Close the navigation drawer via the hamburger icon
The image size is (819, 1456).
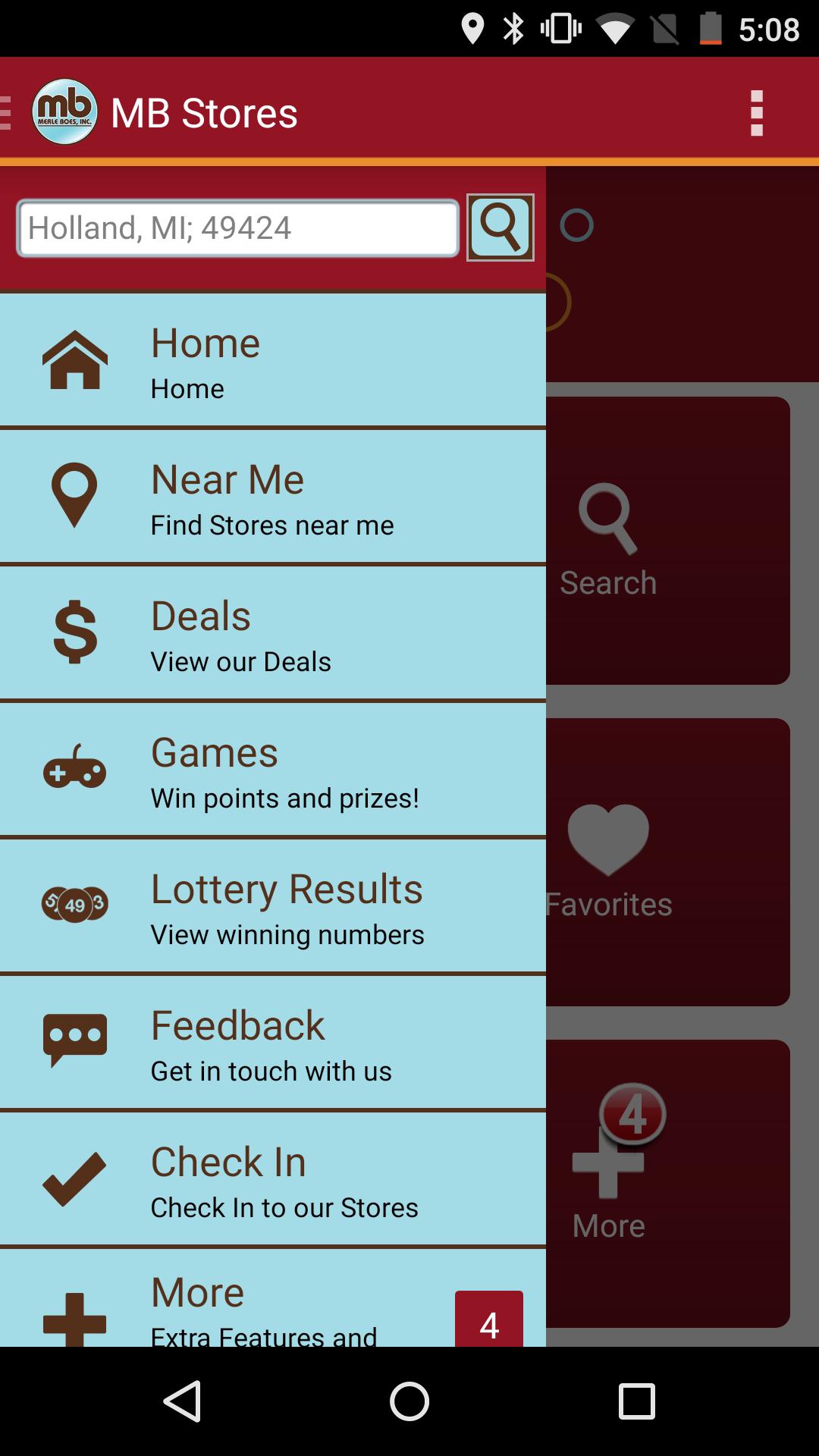click(x=6, y=113)
